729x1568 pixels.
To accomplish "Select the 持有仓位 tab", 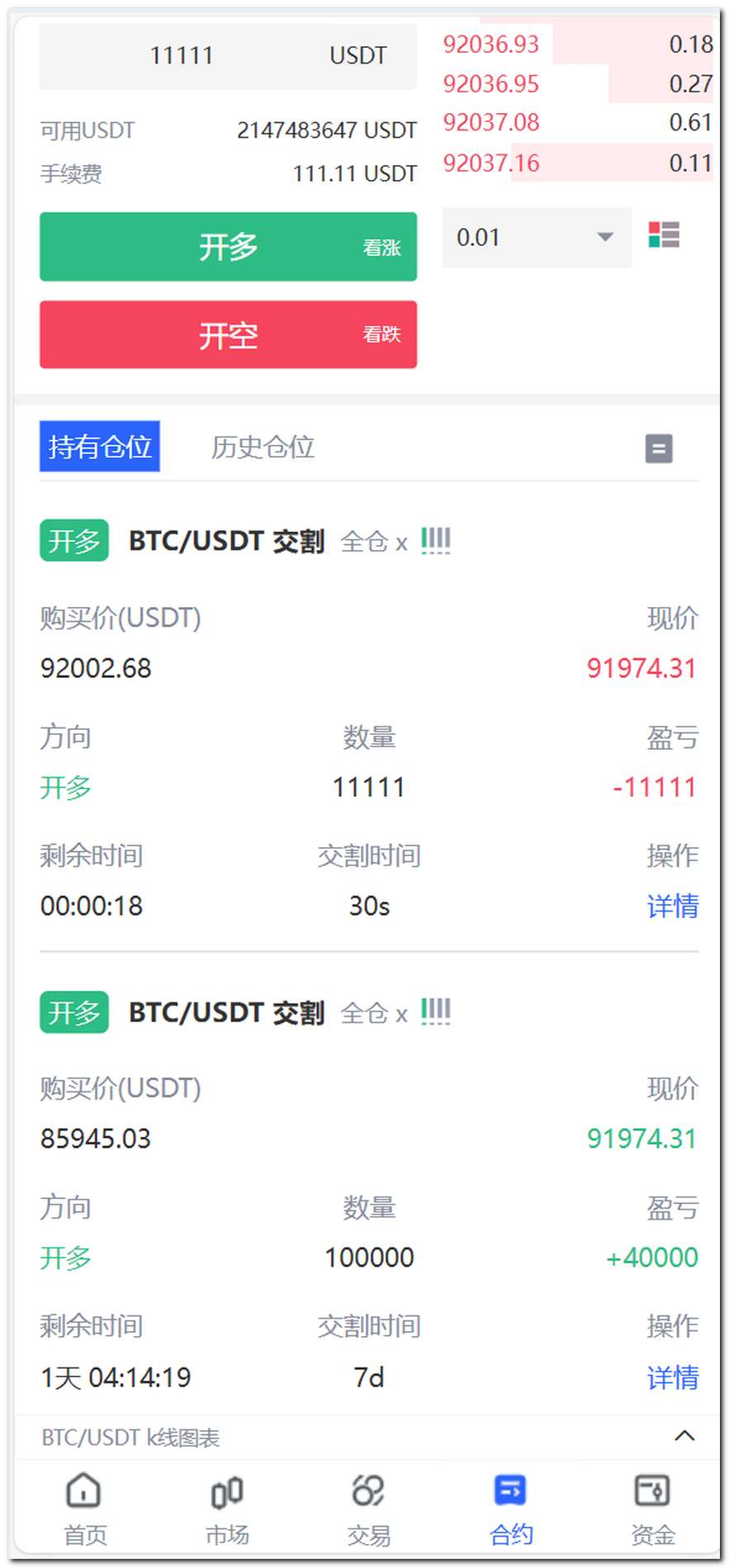I will 100,447.
